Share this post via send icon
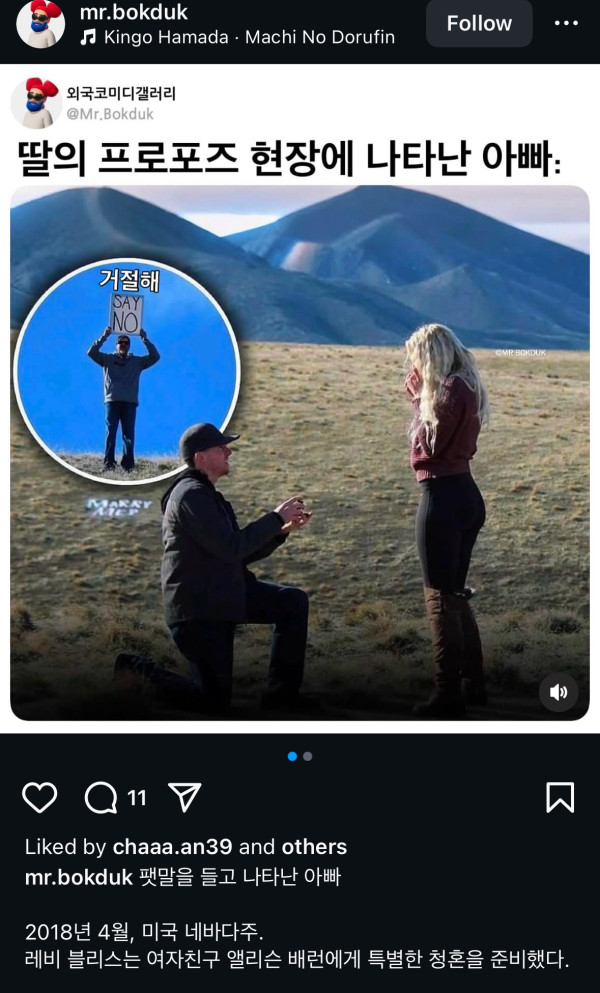This screenshot has width=600, height=993. 184,797
